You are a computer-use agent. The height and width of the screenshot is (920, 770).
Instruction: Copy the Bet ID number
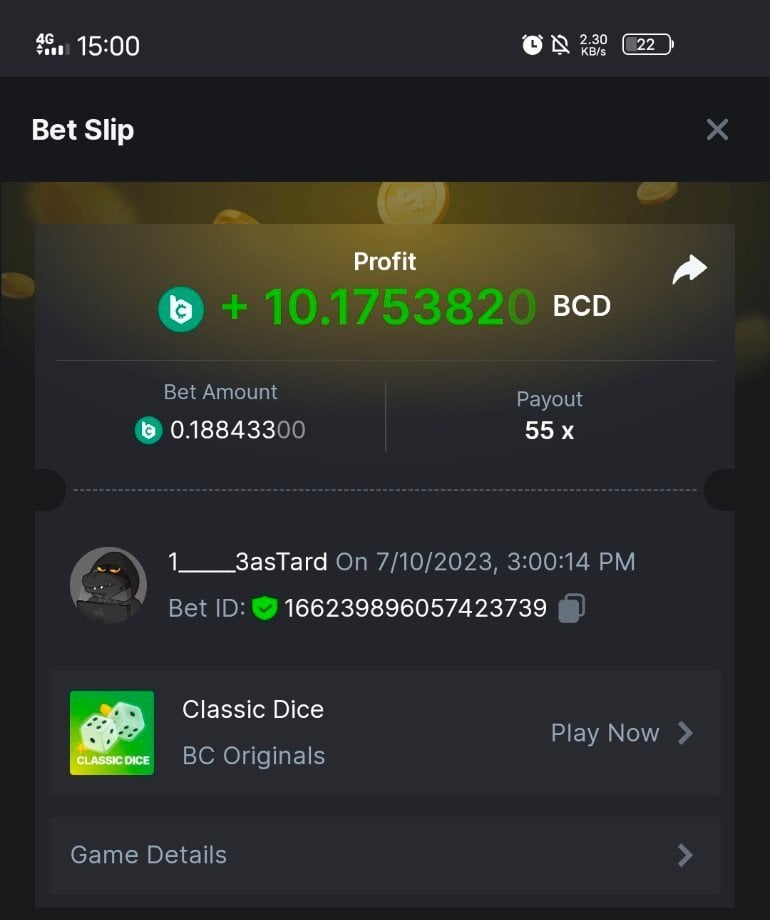[x=571, y=608]
